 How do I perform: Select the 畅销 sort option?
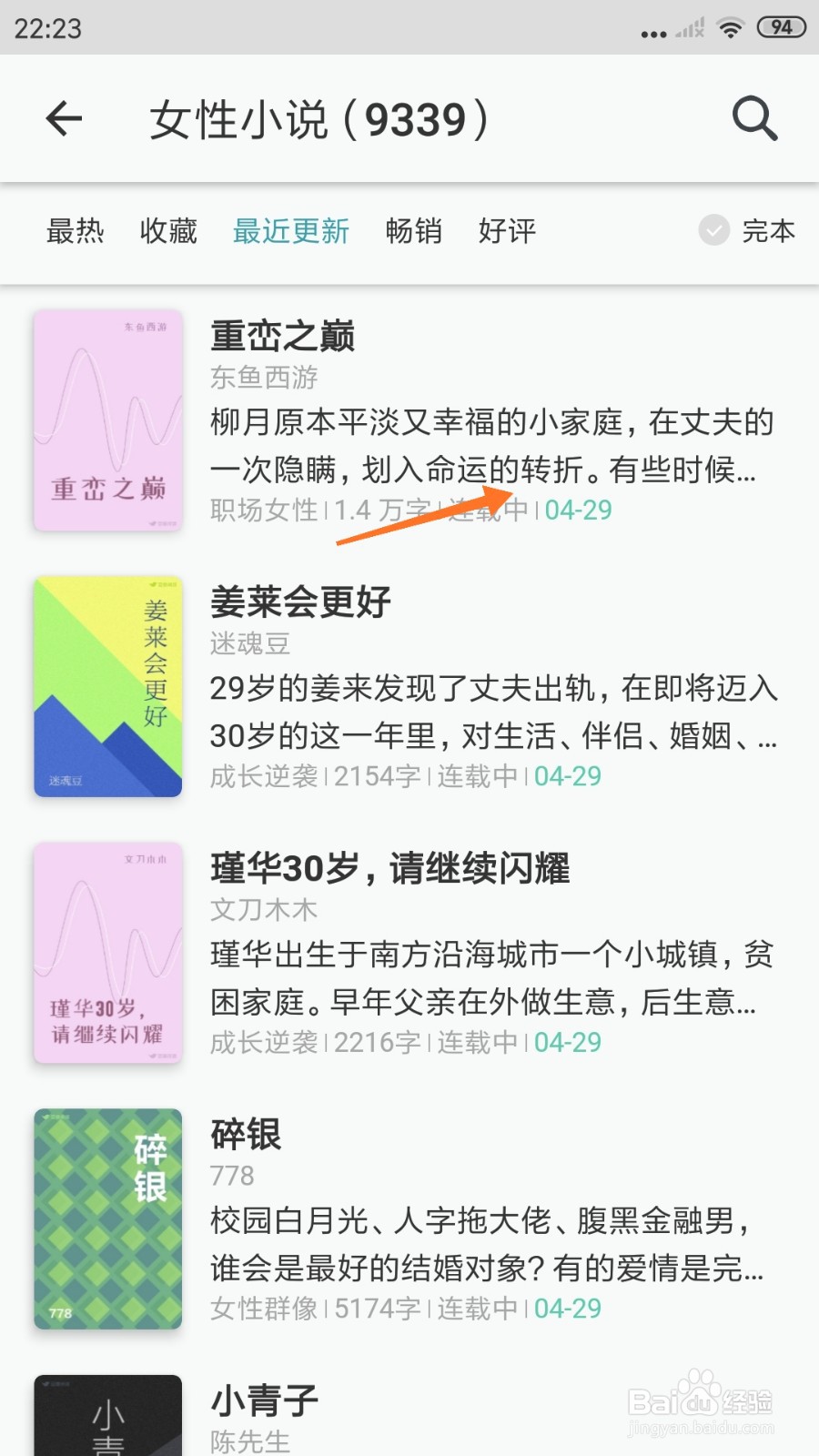[x=414, y=232]
